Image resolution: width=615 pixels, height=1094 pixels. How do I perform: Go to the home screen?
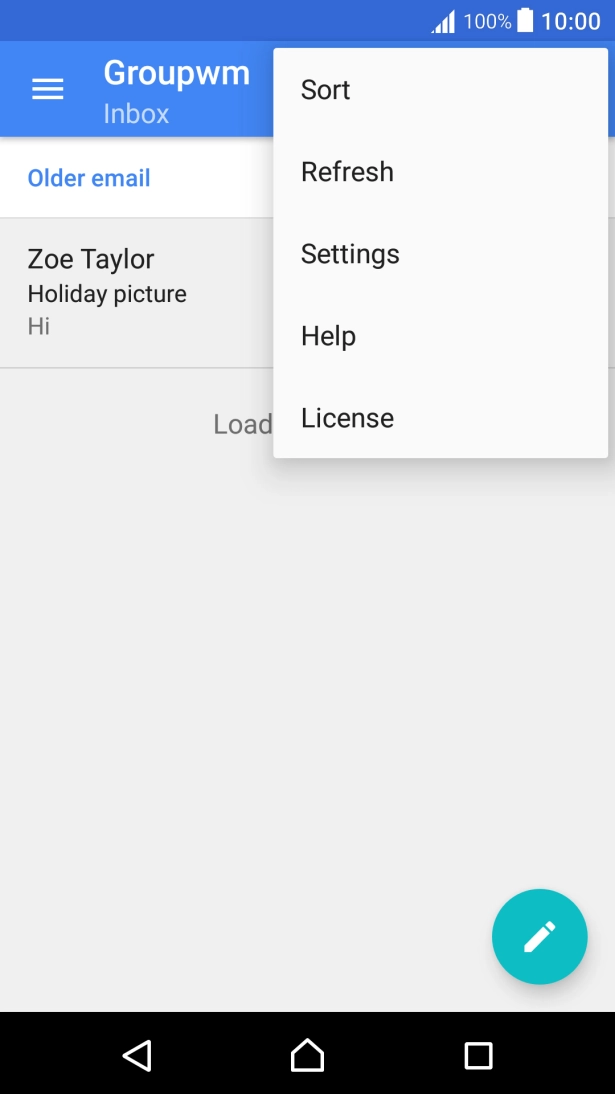(x=307, y=1055)
